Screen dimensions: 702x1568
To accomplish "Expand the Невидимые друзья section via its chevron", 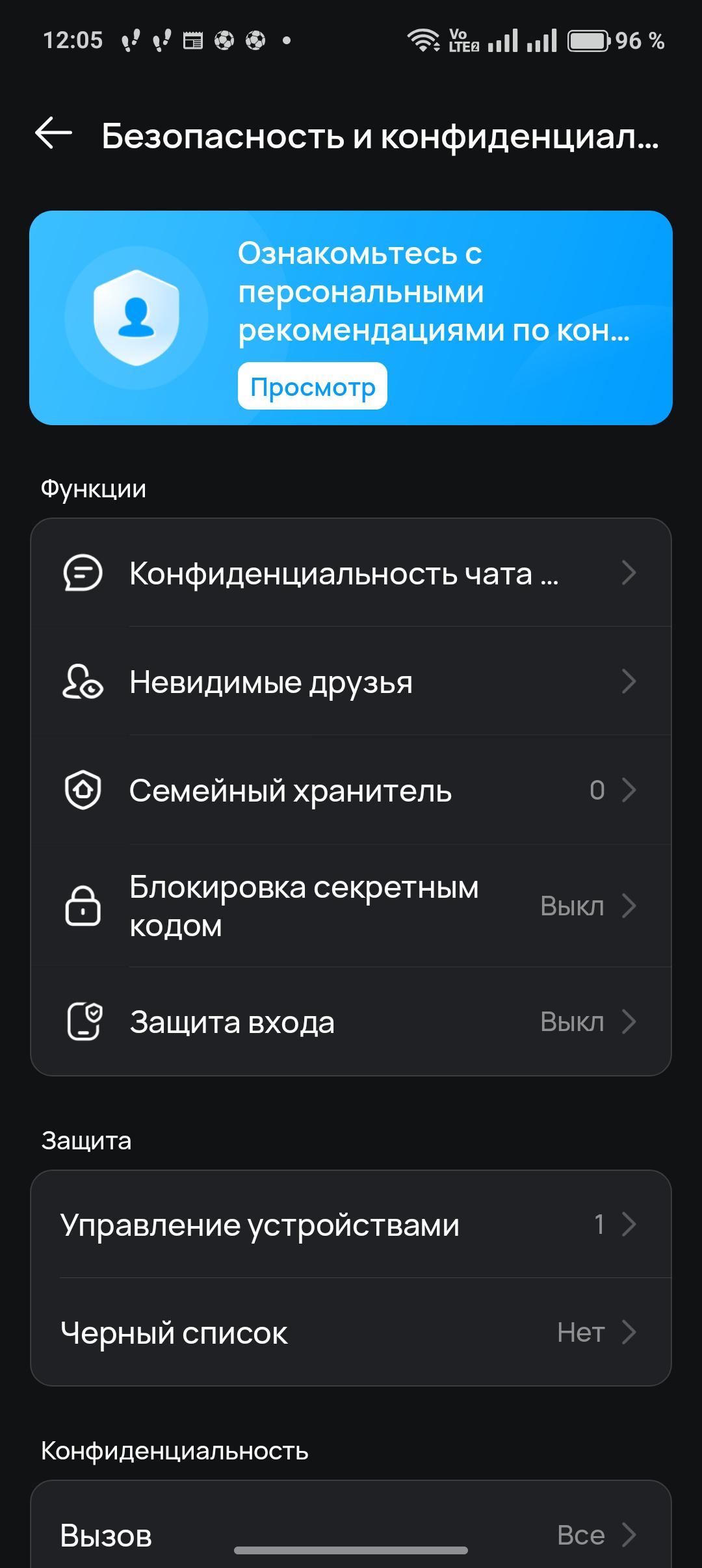I will point(627,682).
